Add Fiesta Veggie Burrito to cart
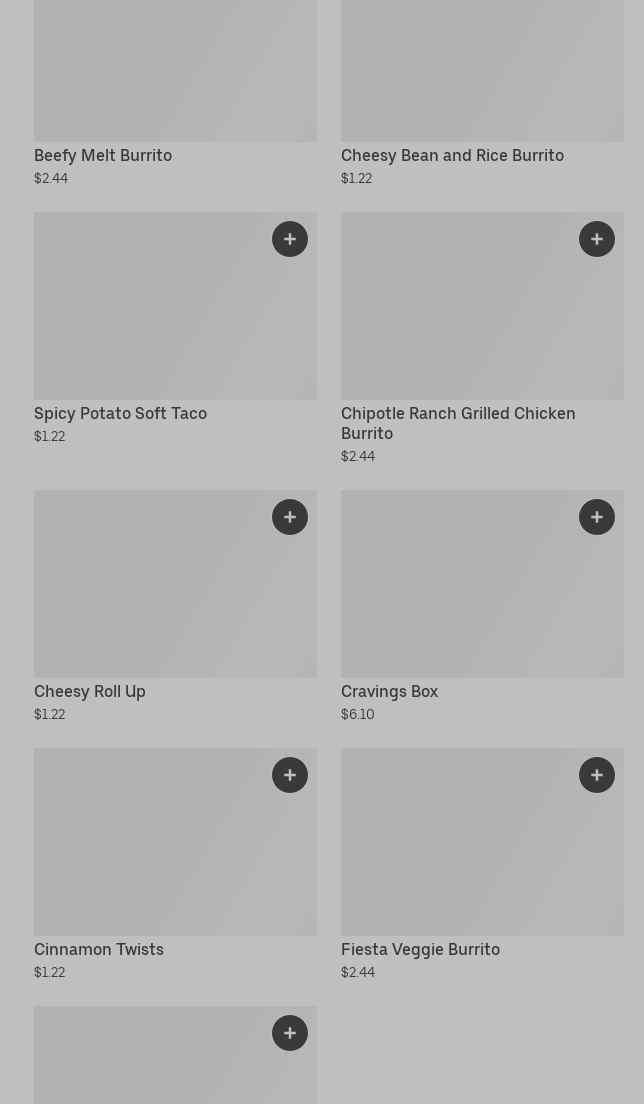 597,775
